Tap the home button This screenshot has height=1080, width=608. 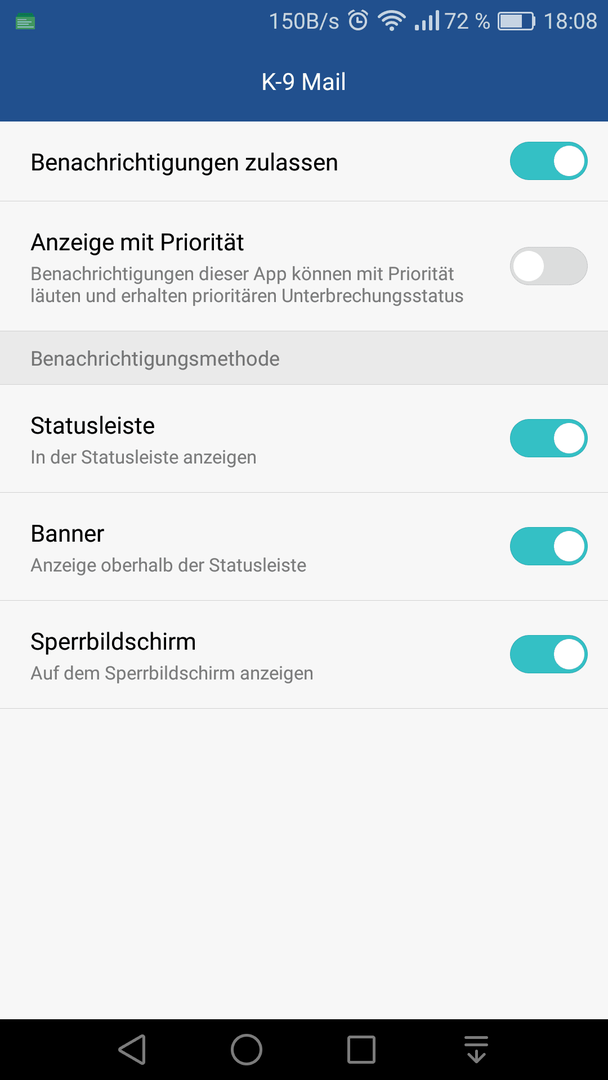[x=247, y=1050]
